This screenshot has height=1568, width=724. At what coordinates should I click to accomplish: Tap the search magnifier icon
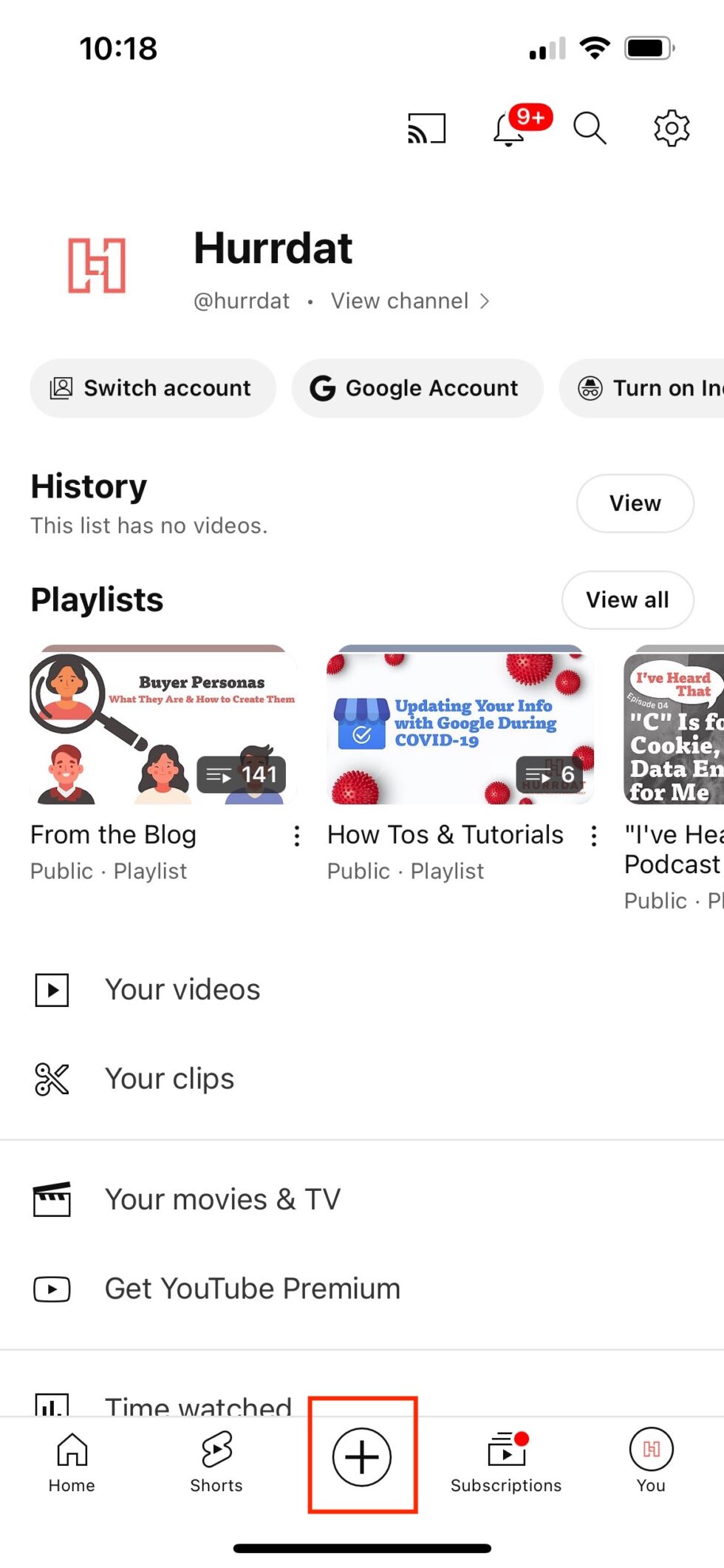589,128
